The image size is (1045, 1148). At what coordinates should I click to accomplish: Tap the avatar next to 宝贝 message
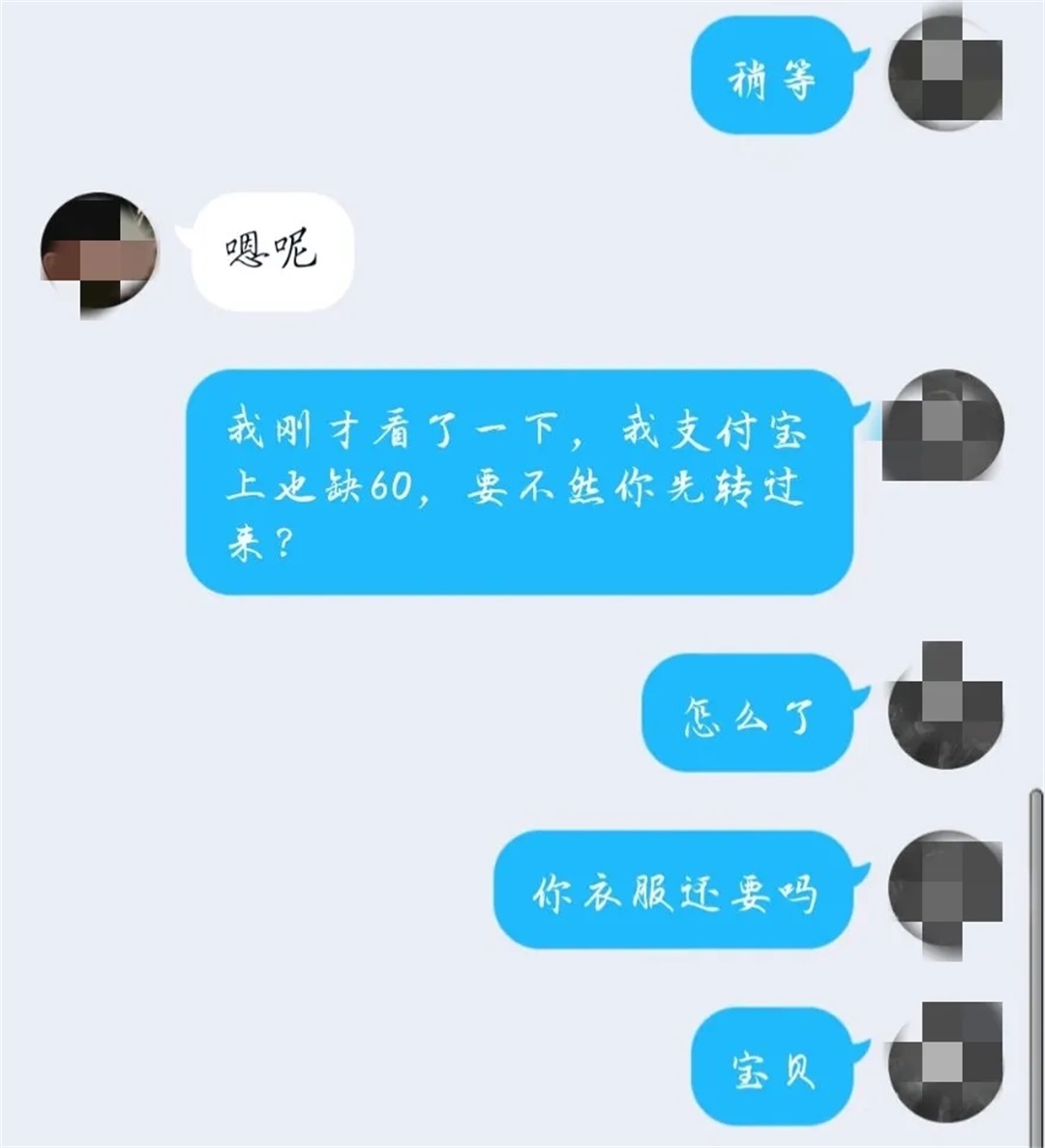[944, 1064]
